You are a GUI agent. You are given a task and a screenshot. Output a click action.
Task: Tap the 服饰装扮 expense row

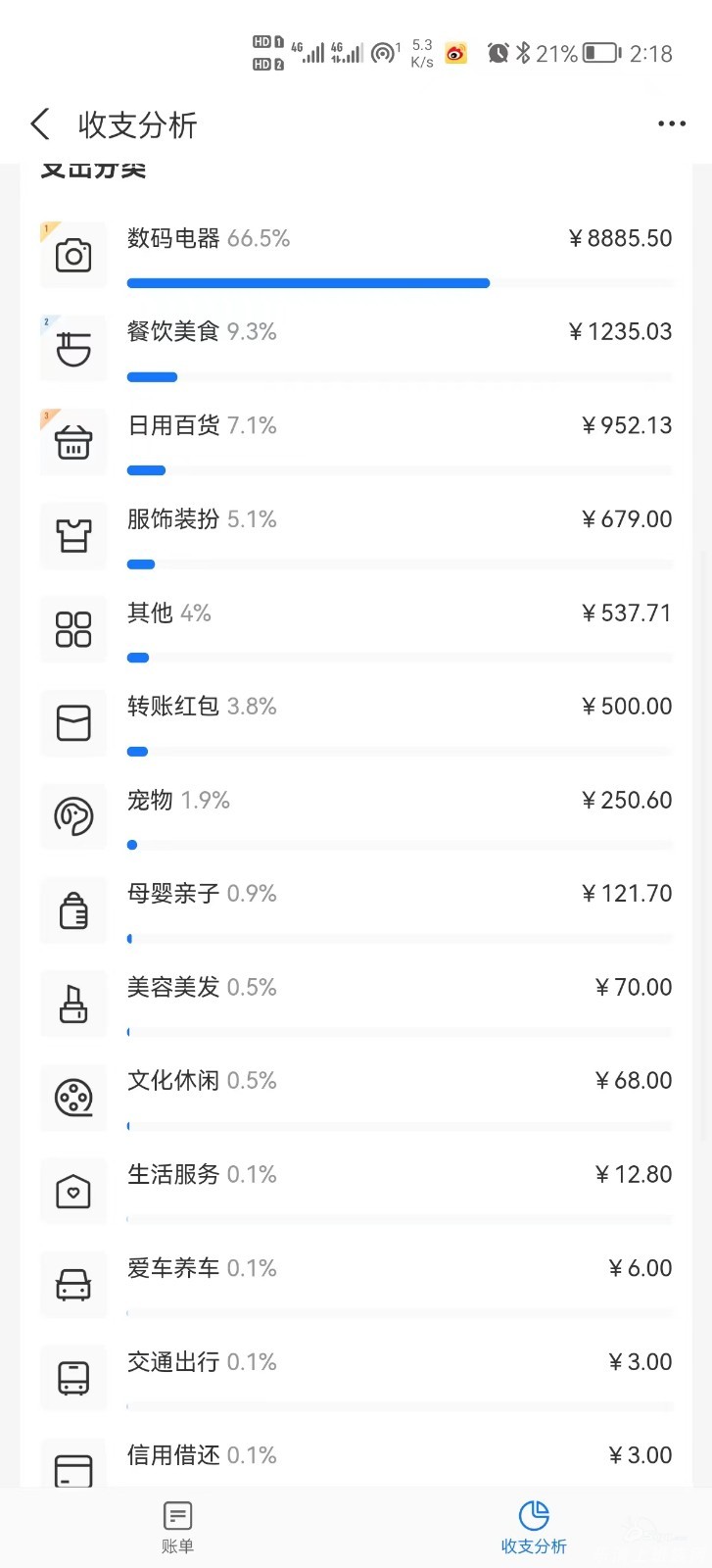pos(356,536)
